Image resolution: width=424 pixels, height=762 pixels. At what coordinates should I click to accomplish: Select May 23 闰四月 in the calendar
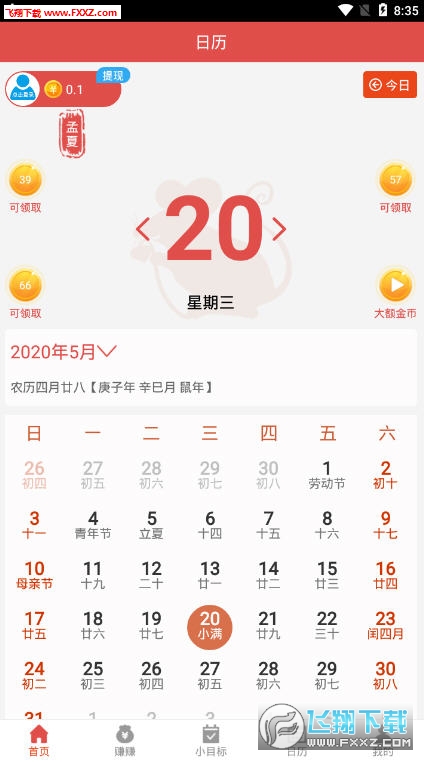tap(385, 625)
